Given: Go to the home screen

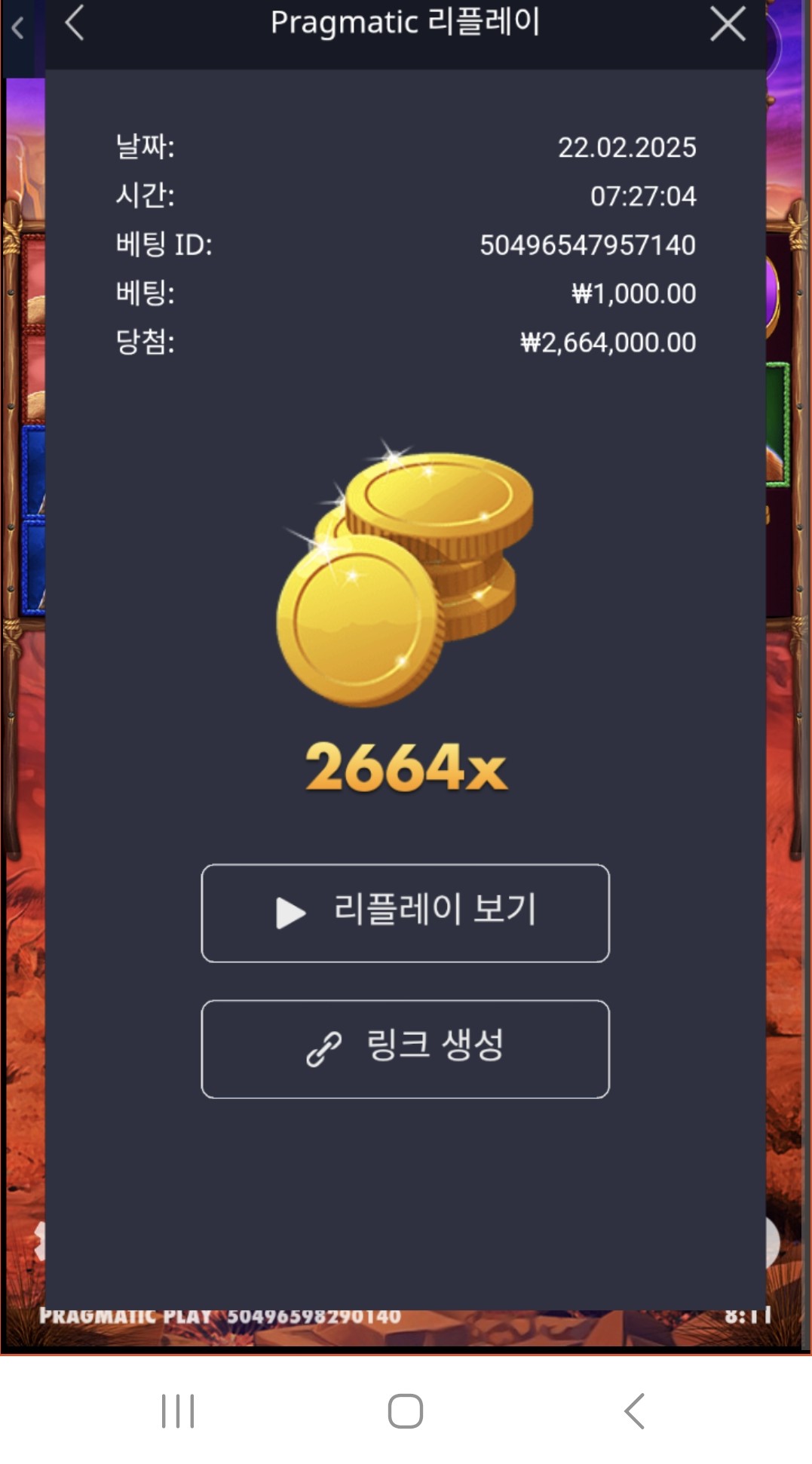Looking at the screenshot, I should tap(406, 1410).
